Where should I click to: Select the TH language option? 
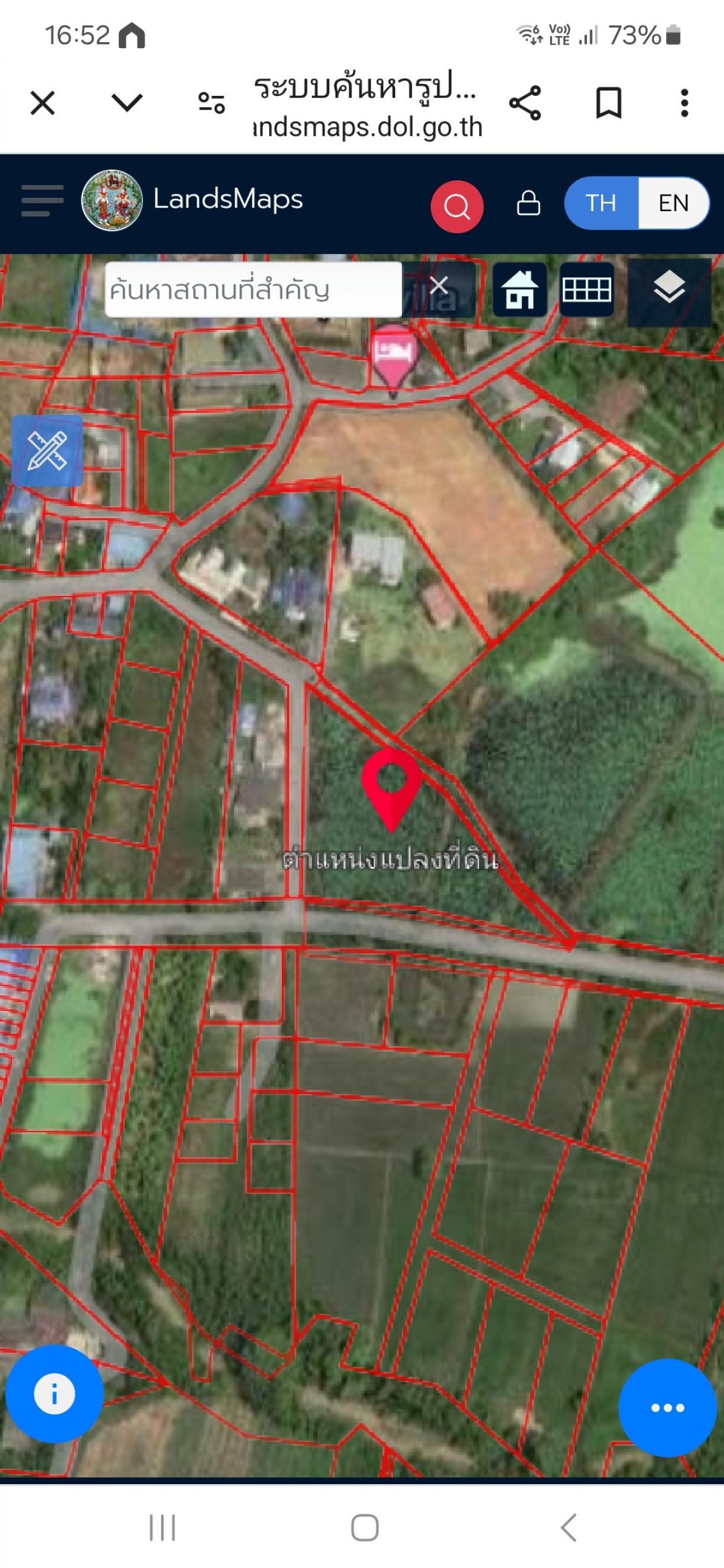(601, 203)
